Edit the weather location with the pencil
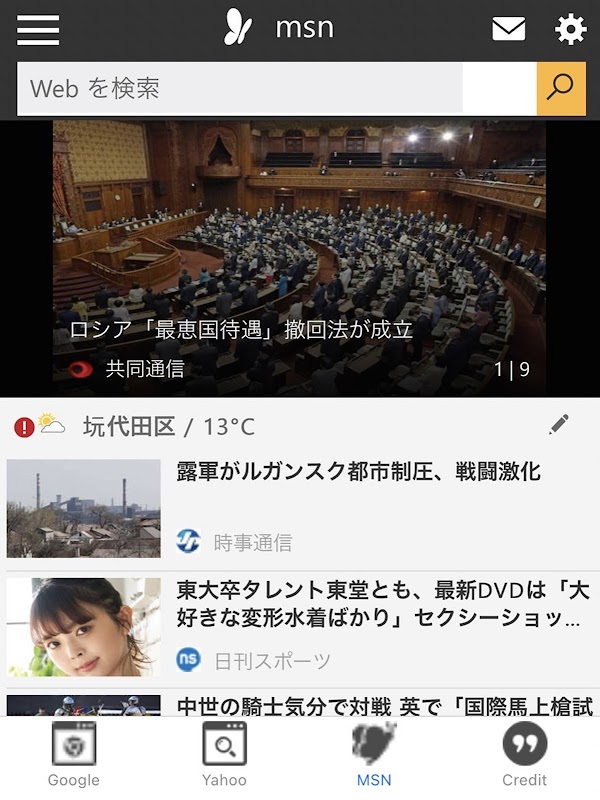 [x=559, y=425]
